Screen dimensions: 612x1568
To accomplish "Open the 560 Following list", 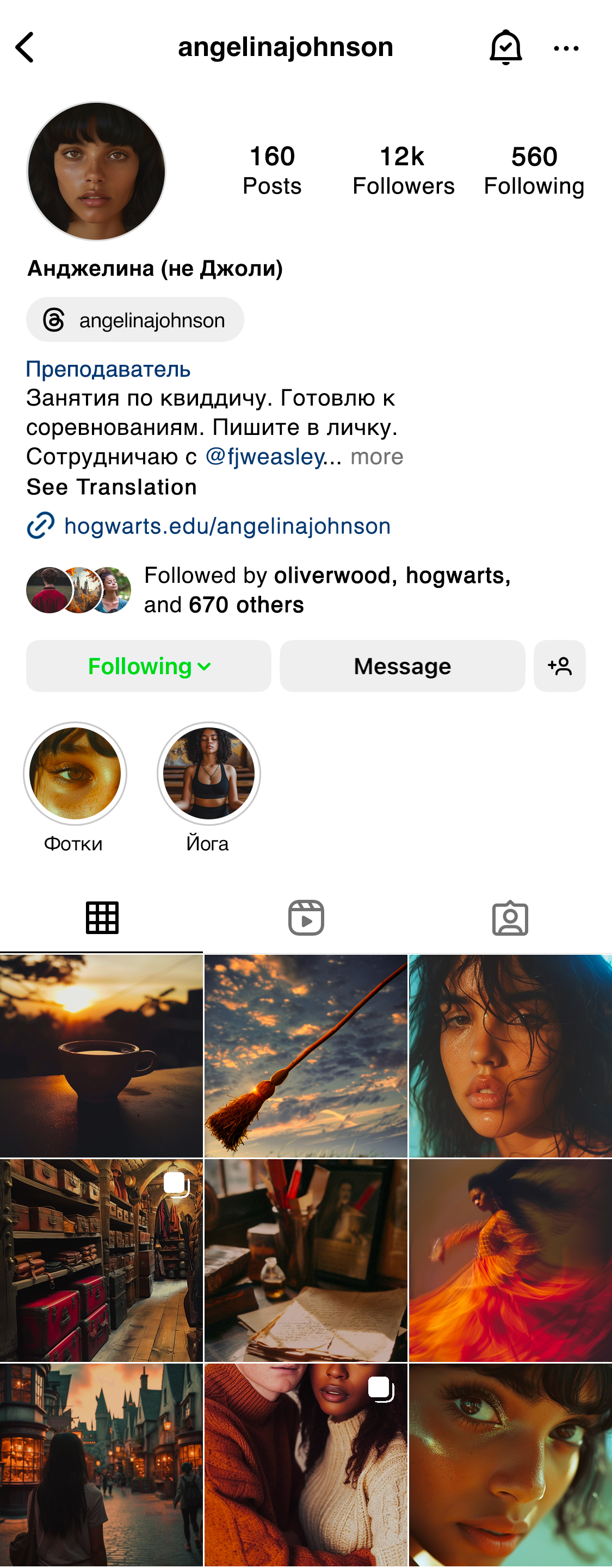I will [534, 170].
